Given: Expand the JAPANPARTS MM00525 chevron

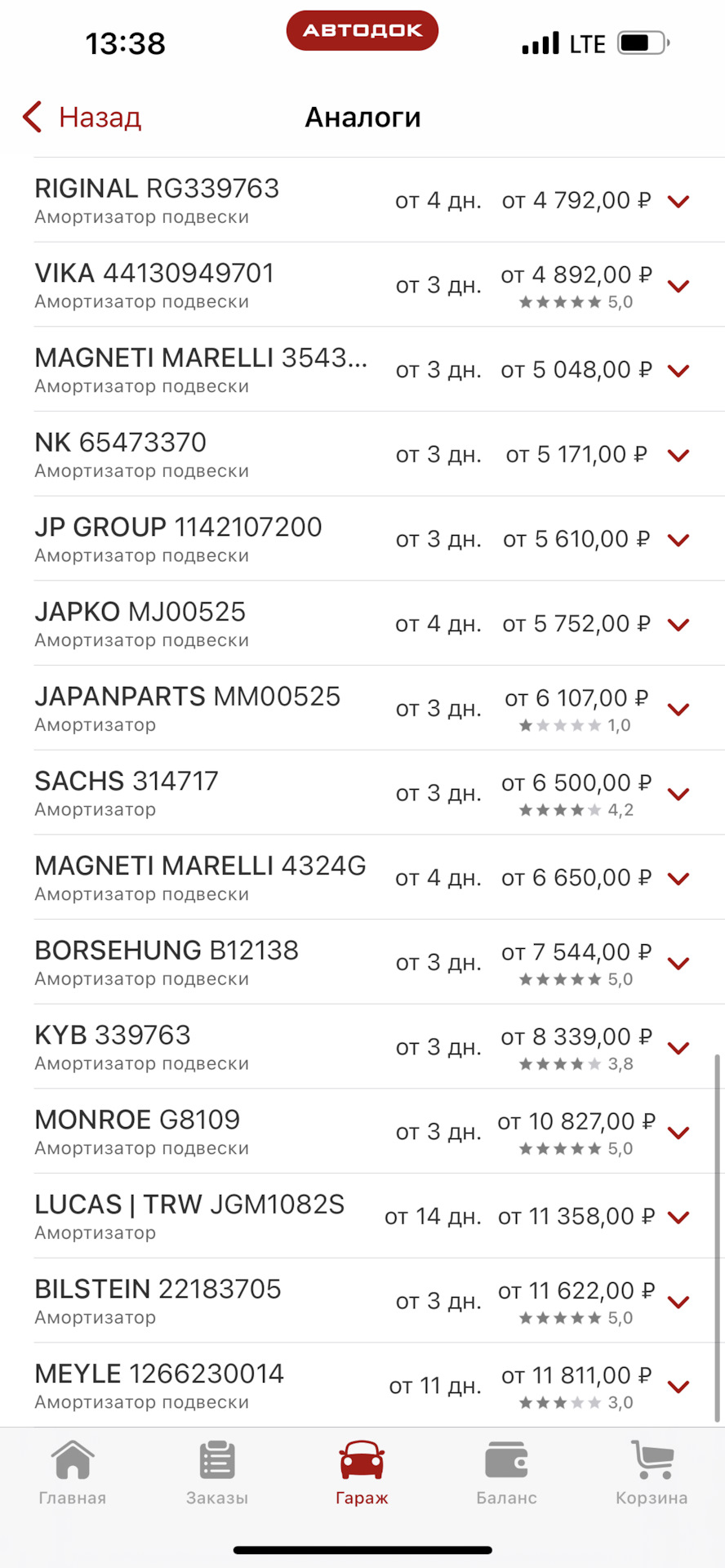Looking at the screenshot, I should click(678, 709).
